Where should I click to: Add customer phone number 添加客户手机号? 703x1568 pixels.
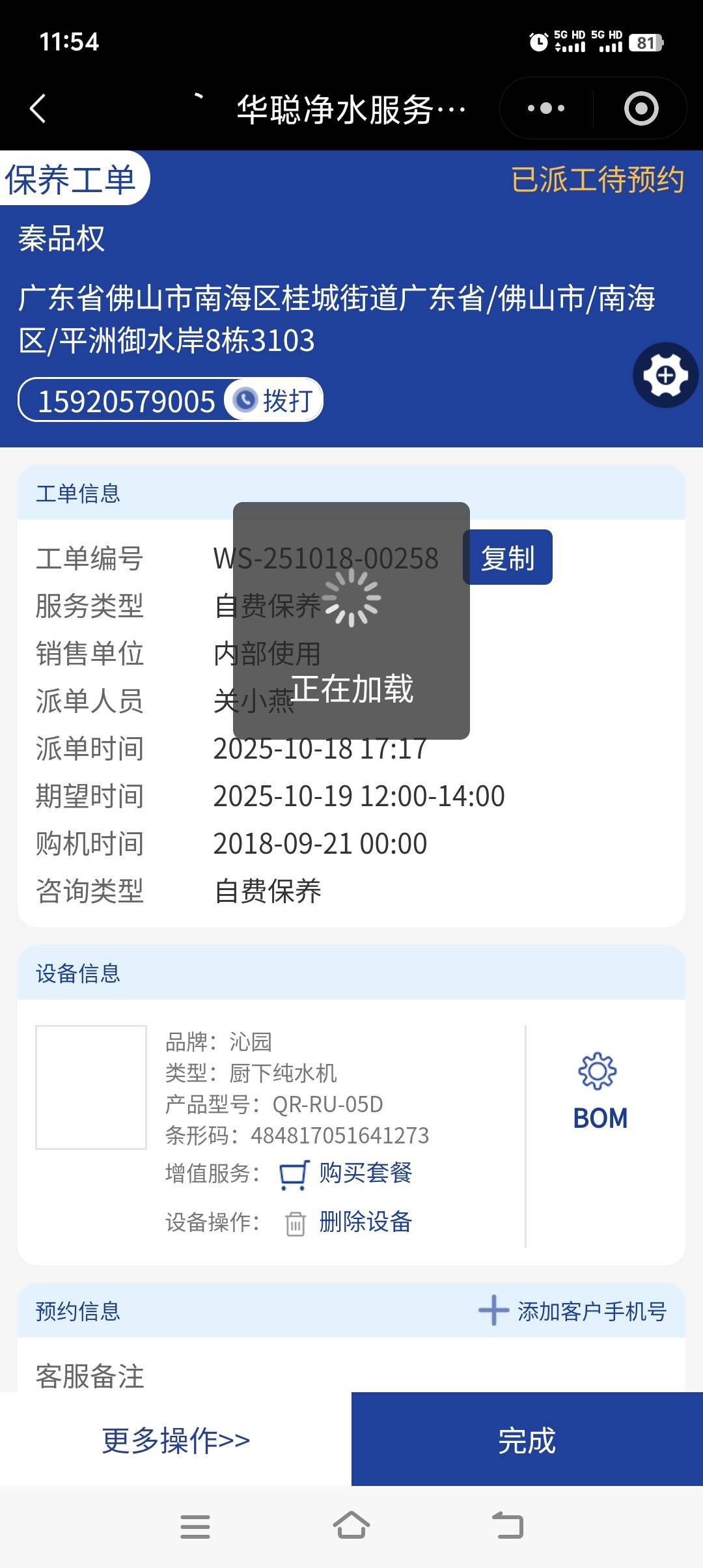(573, 1311)
